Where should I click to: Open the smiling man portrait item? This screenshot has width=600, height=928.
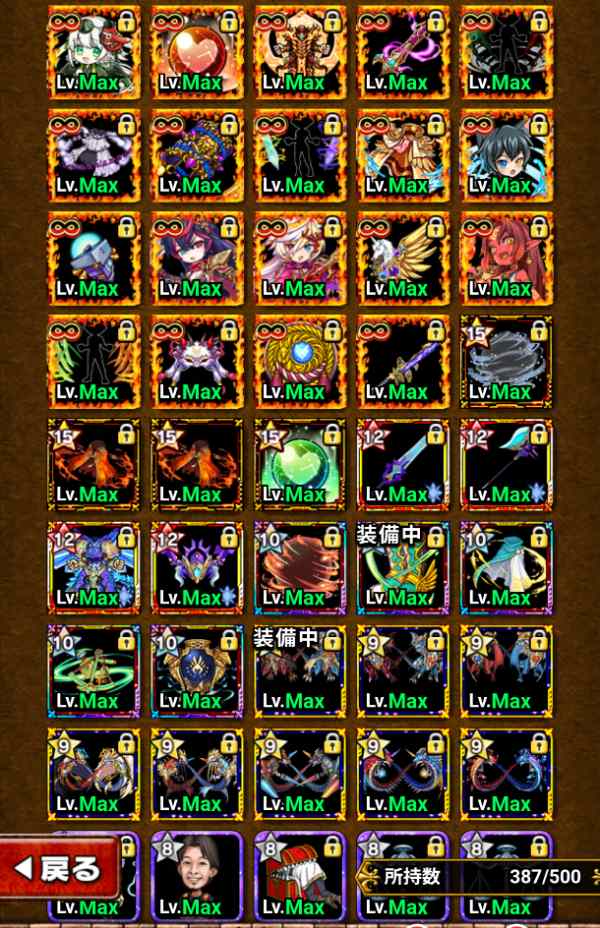pos(197,872)
